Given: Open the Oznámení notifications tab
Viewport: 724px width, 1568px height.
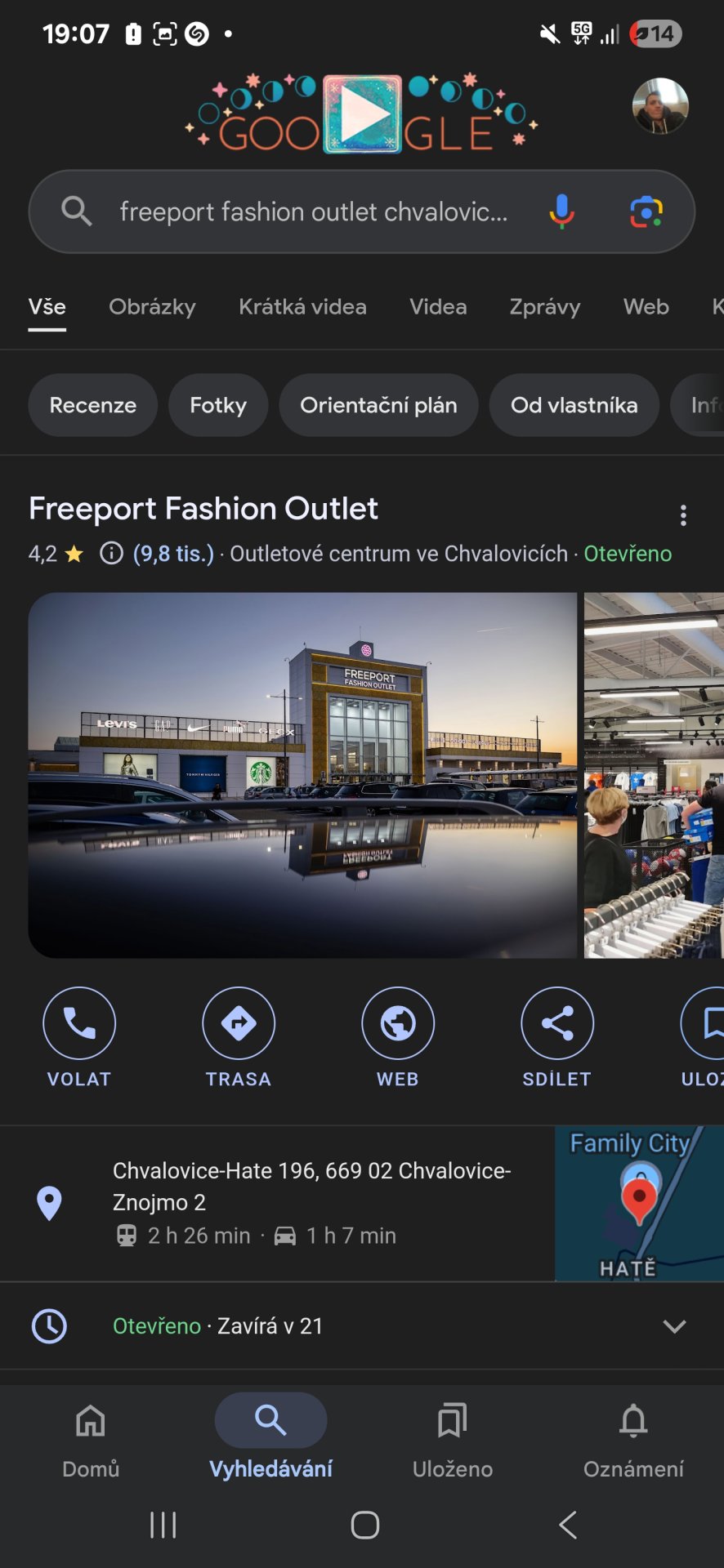Looking at the screenshot, I should [633, 1441].
